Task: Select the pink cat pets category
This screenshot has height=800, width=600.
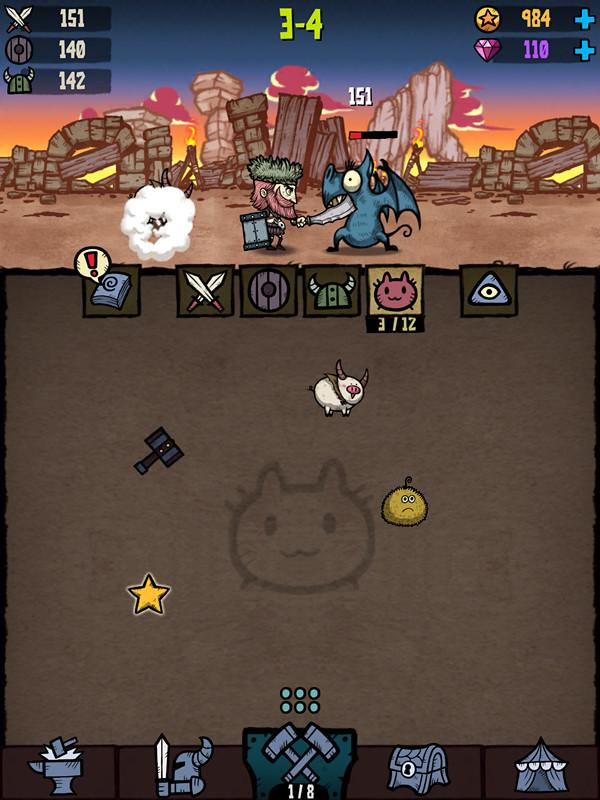Action: tap(395, 291)
